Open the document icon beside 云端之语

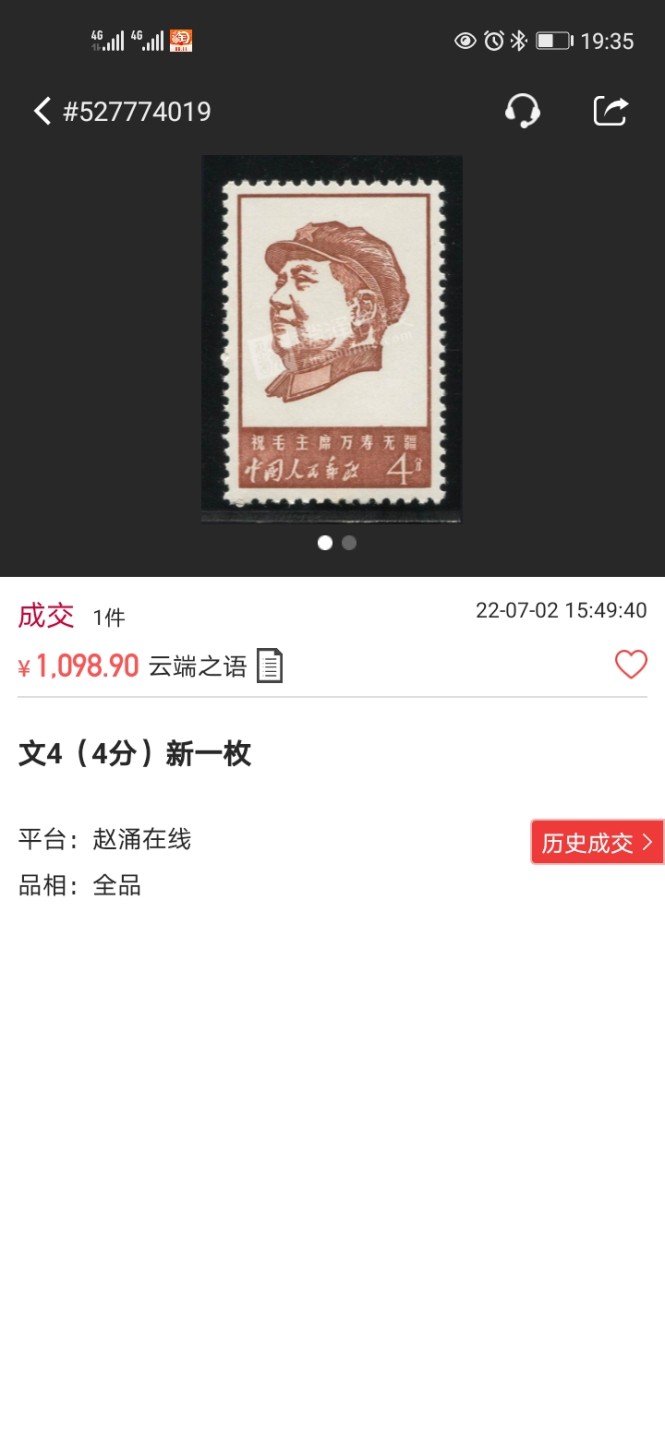(x=270, y=666)
